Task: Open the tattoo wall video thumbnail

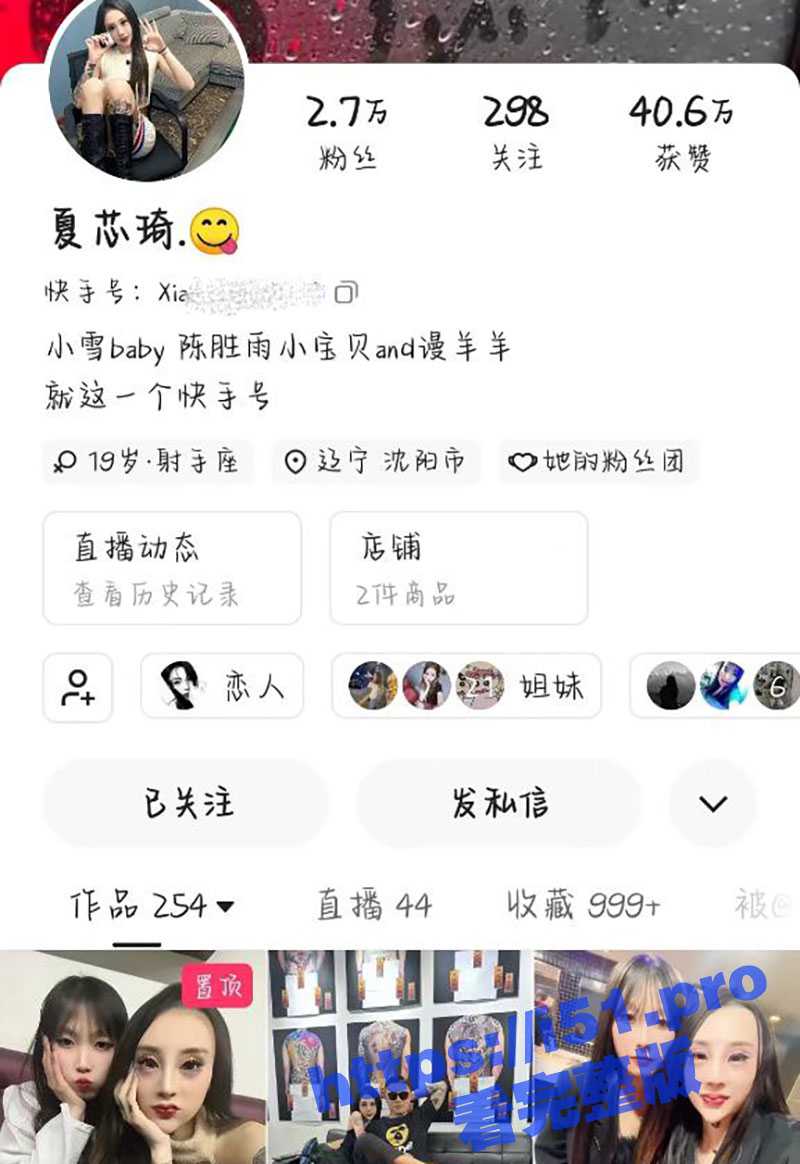Action: [400, 1057]
